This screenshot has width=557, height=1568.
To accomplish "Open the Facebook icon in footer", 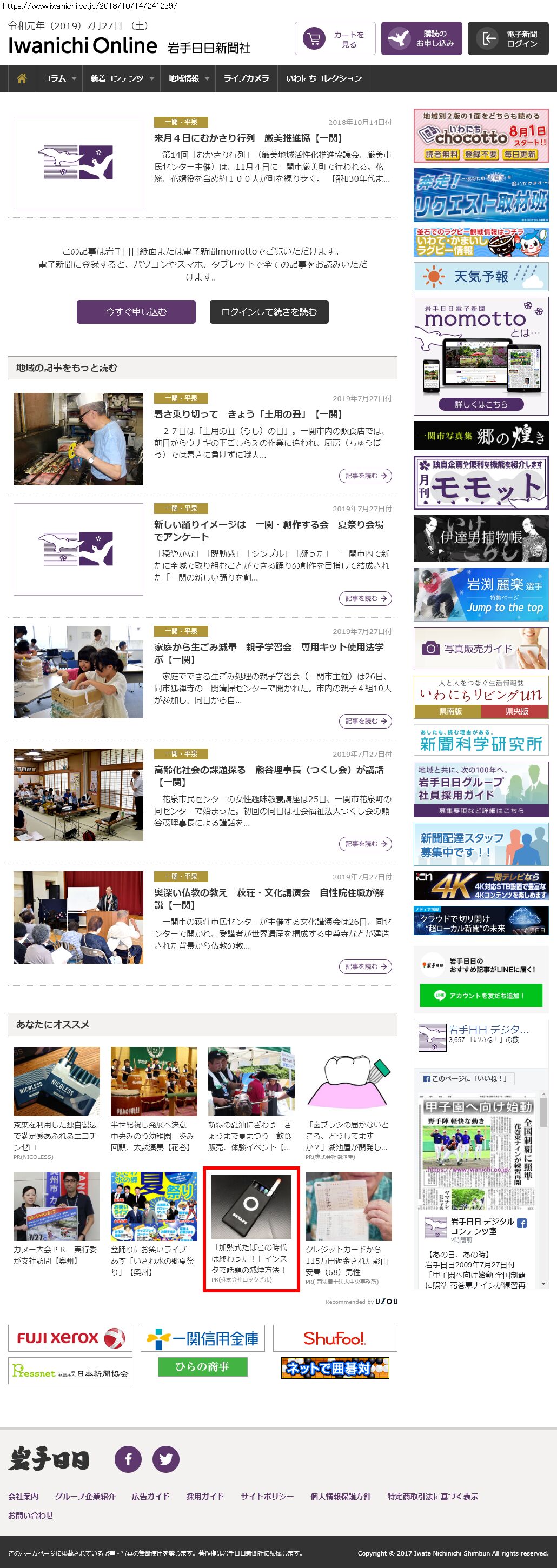I will [x=129, y=1459].
